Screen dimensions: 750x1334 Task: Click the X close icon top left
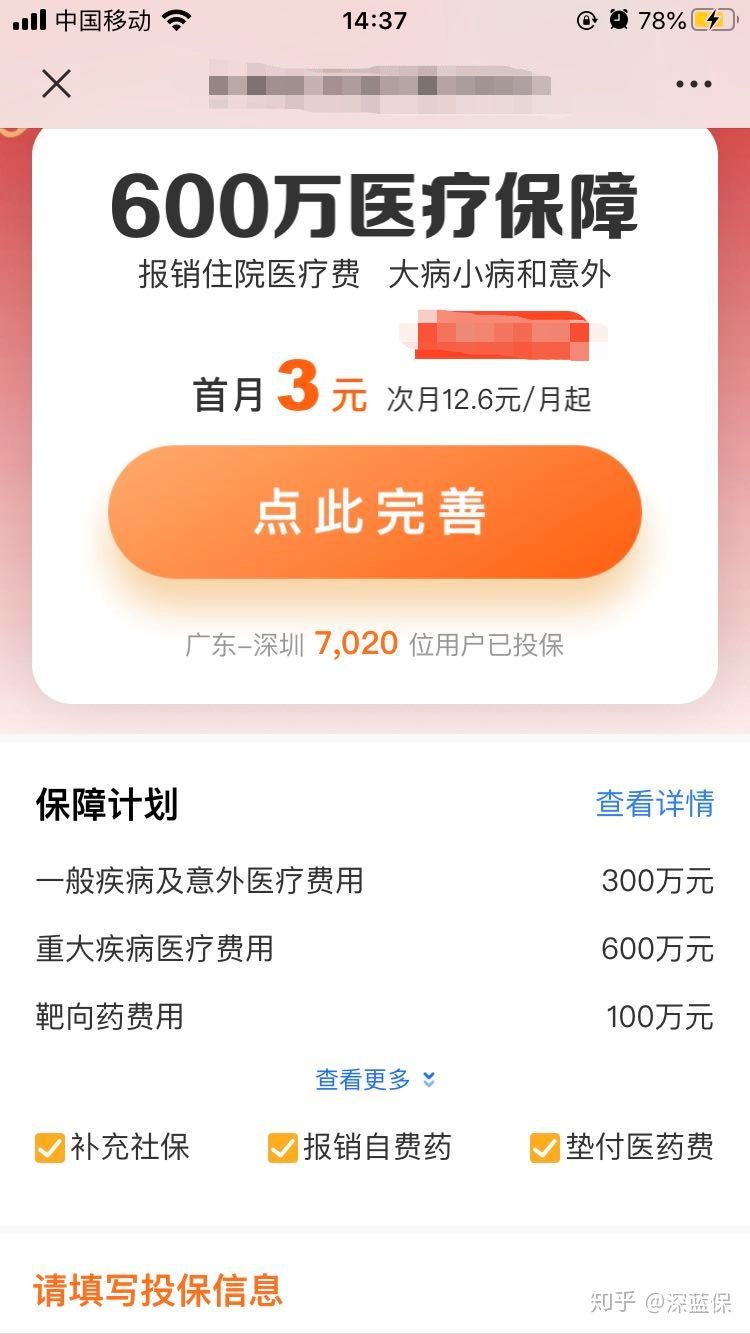[57, 84]
